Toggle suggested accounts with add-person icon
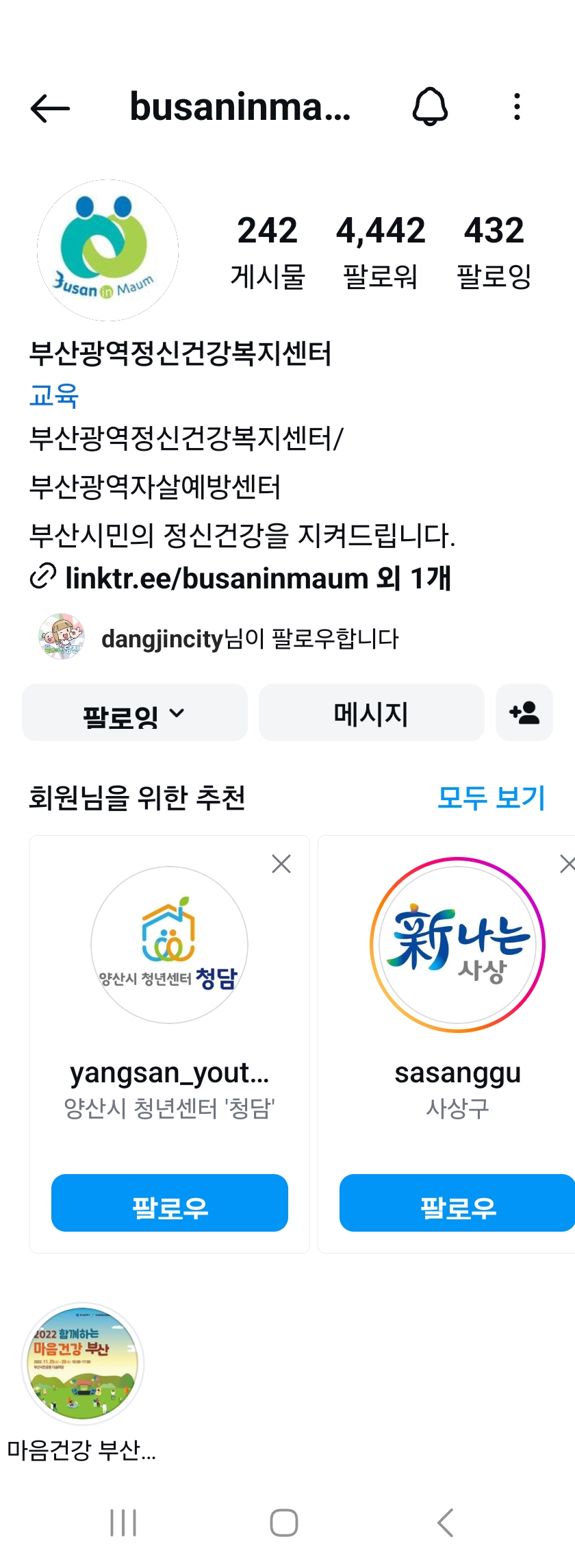575x1568 pixels. click(524, 713)
